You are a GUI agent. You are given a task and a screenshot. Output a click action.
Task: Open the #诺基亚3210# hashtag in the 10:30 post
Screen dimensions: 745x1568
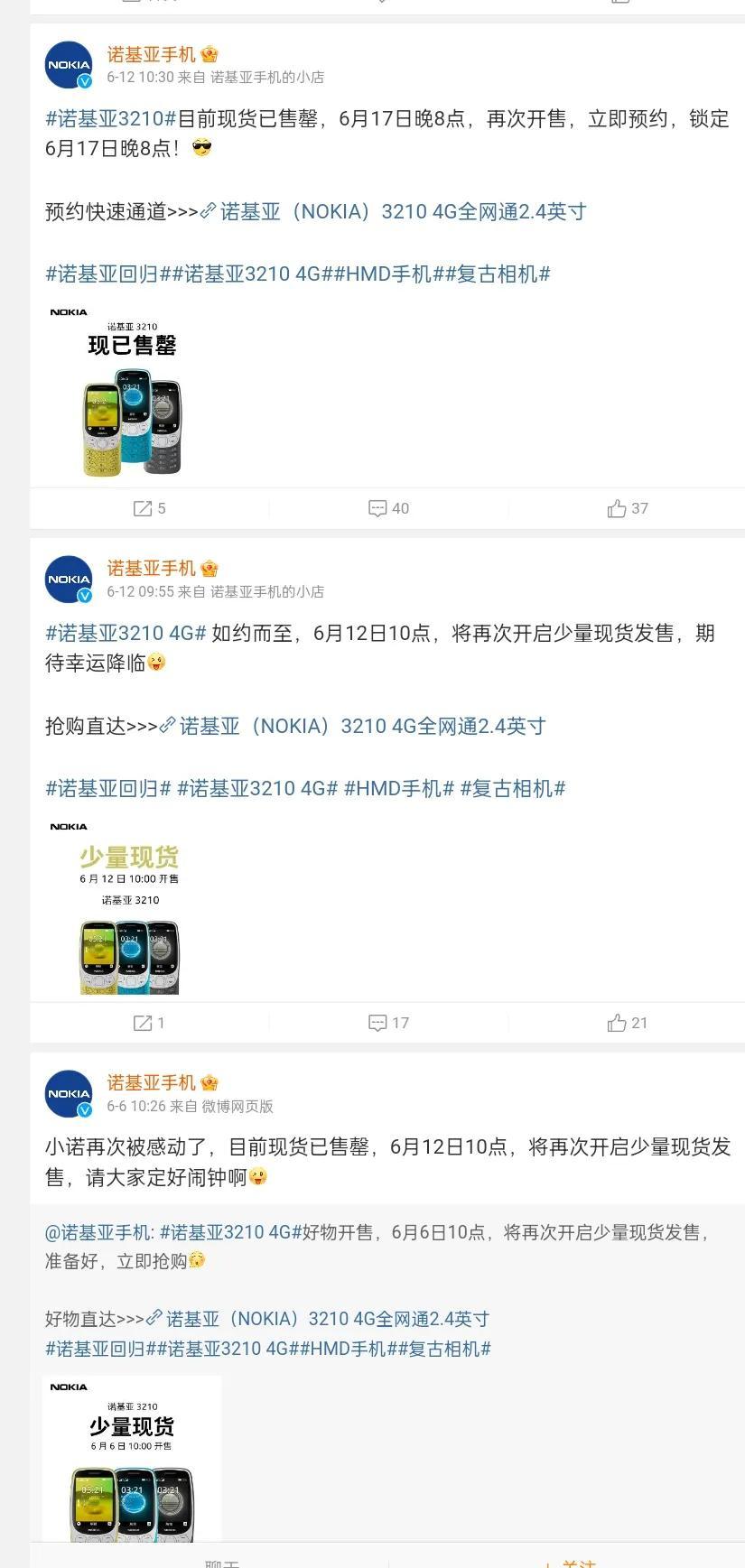click(x=110, y=118)
